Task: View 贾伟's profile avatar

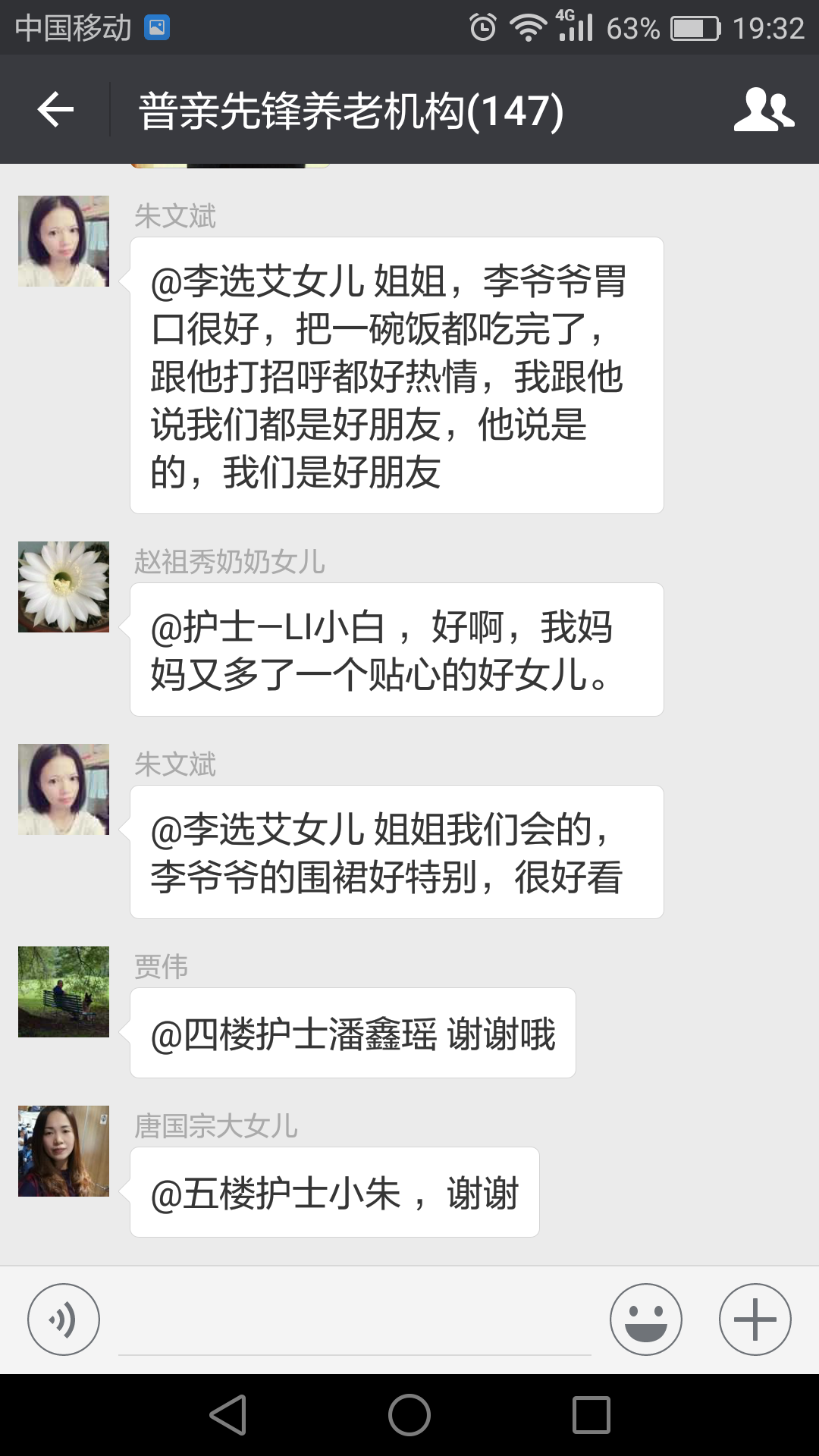Action: tap(64, 992)
